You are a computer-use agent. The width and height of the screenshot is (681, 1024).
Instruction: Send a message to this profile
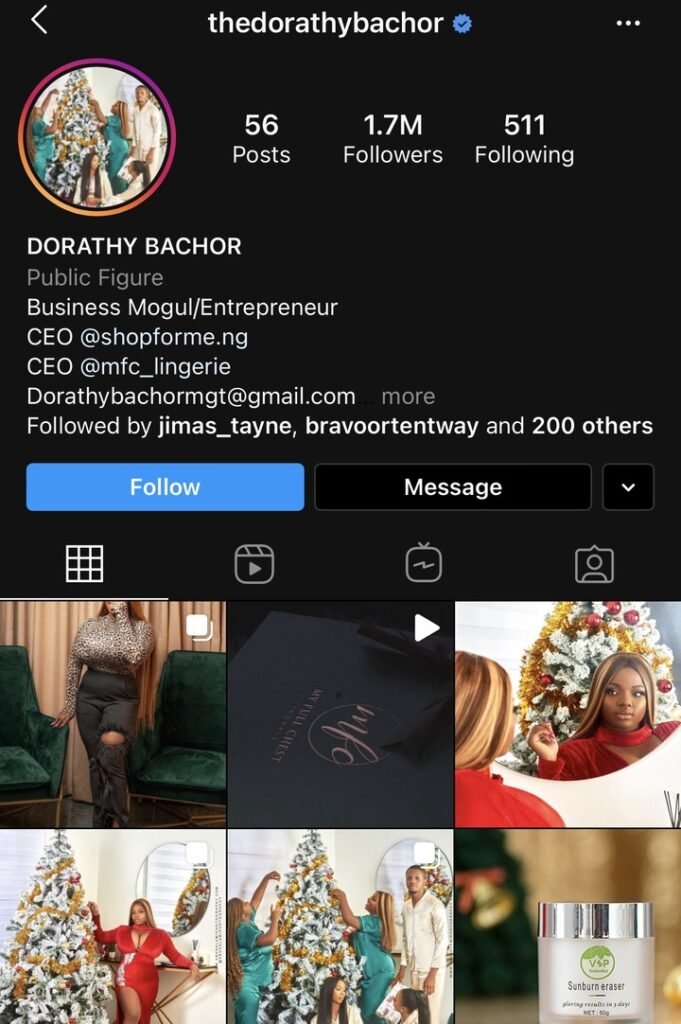452,487
